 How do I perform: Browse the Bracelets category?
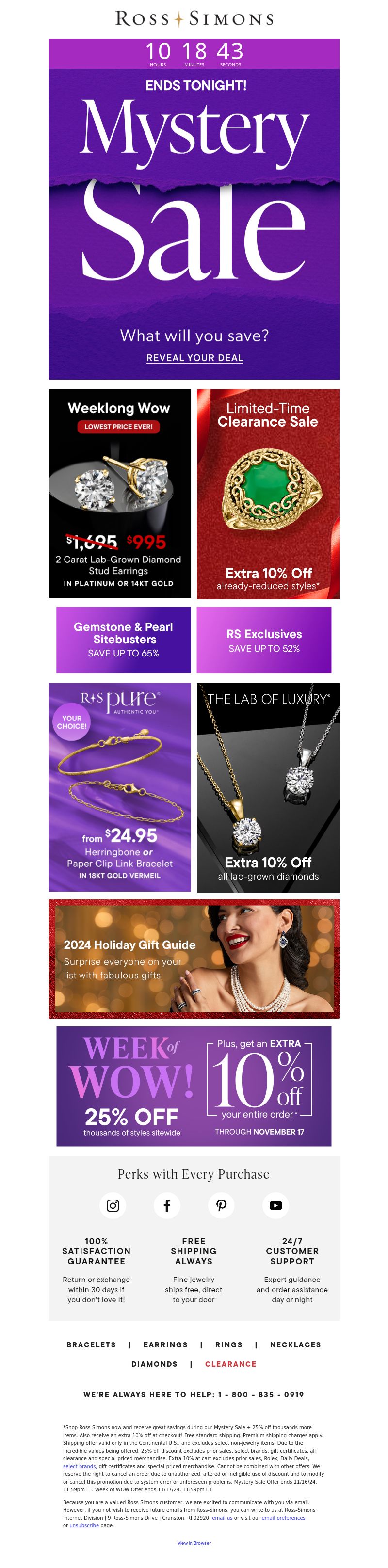[91, 1344]
